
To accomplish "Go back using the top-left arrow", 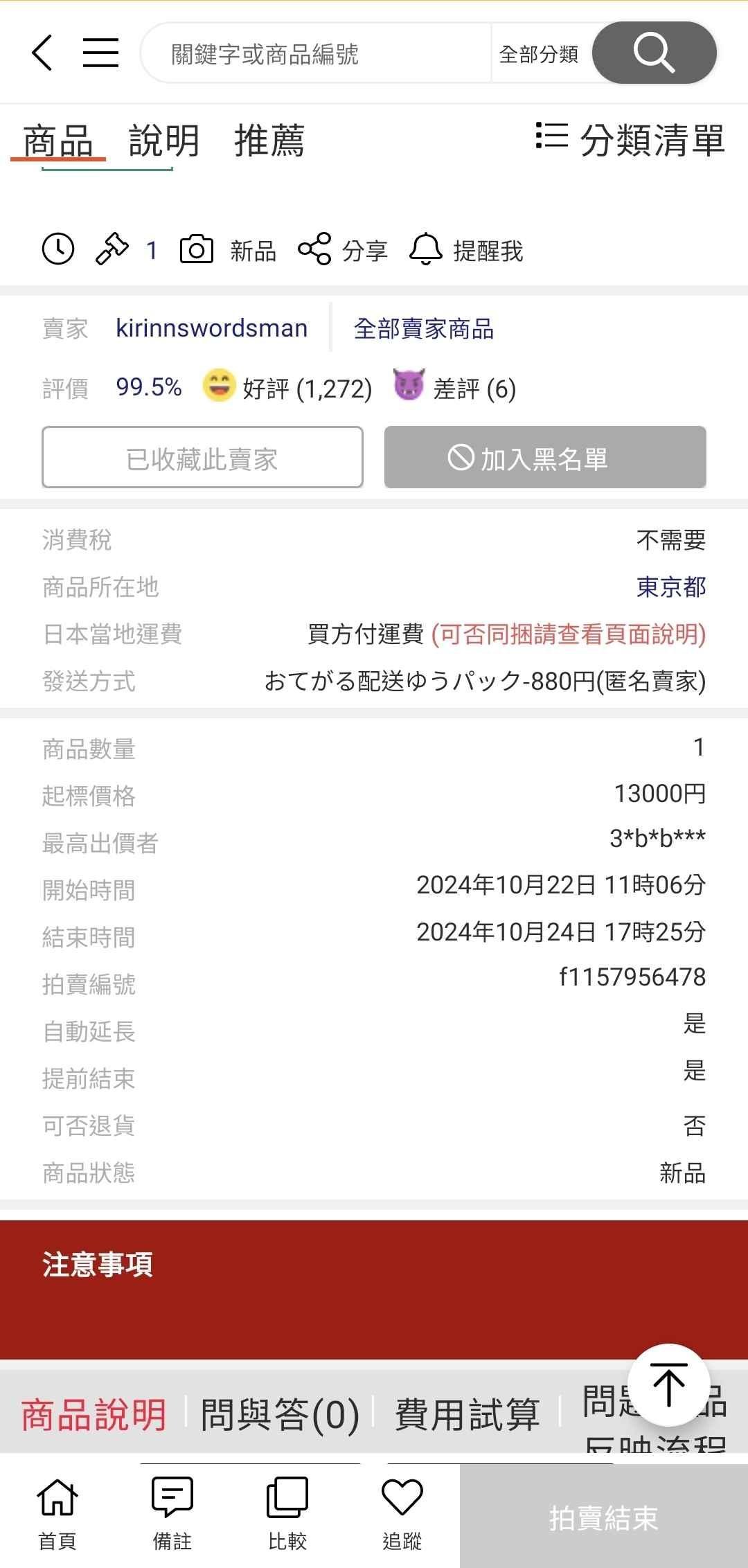I will tap(42, 53).
